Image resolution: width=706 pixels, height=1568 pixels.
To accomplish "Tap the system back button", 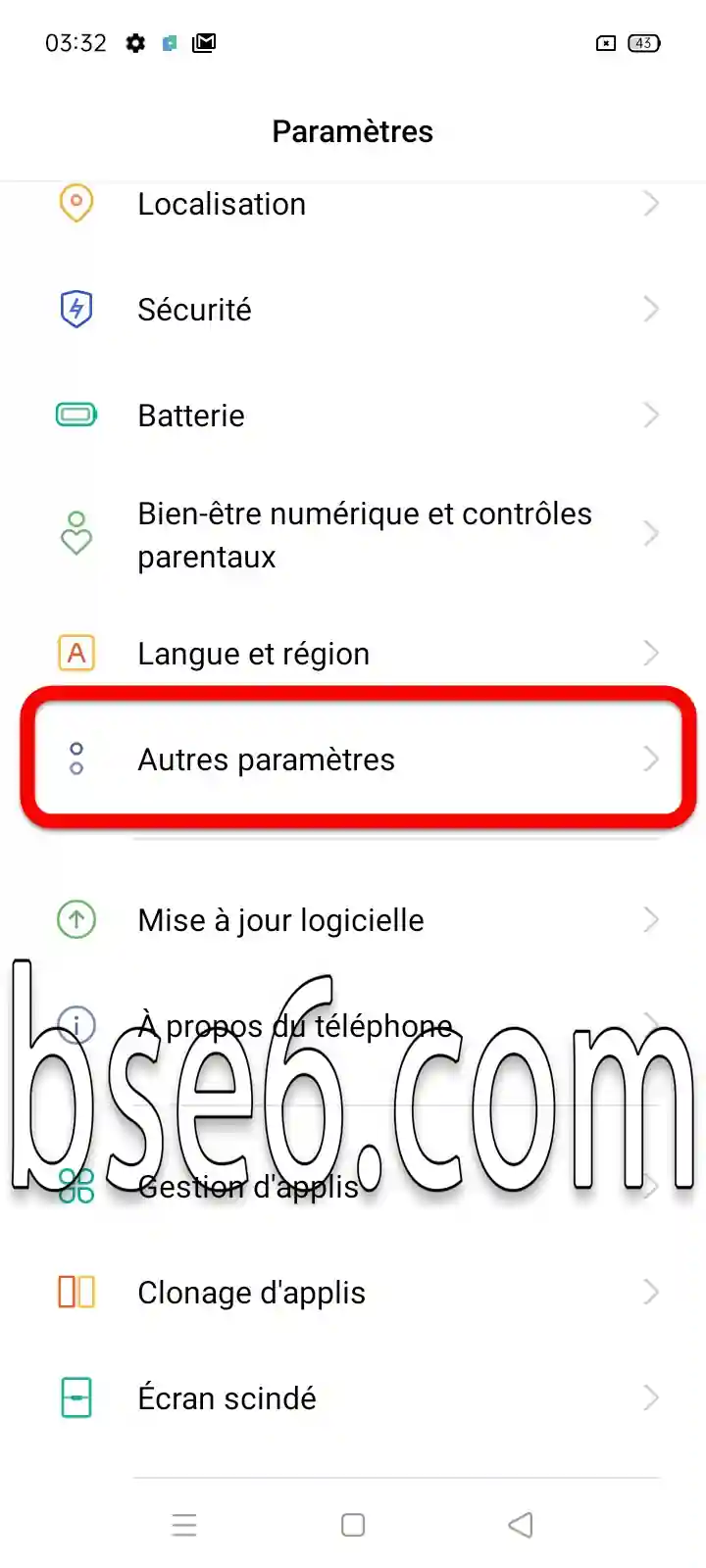I will 521,1525.
